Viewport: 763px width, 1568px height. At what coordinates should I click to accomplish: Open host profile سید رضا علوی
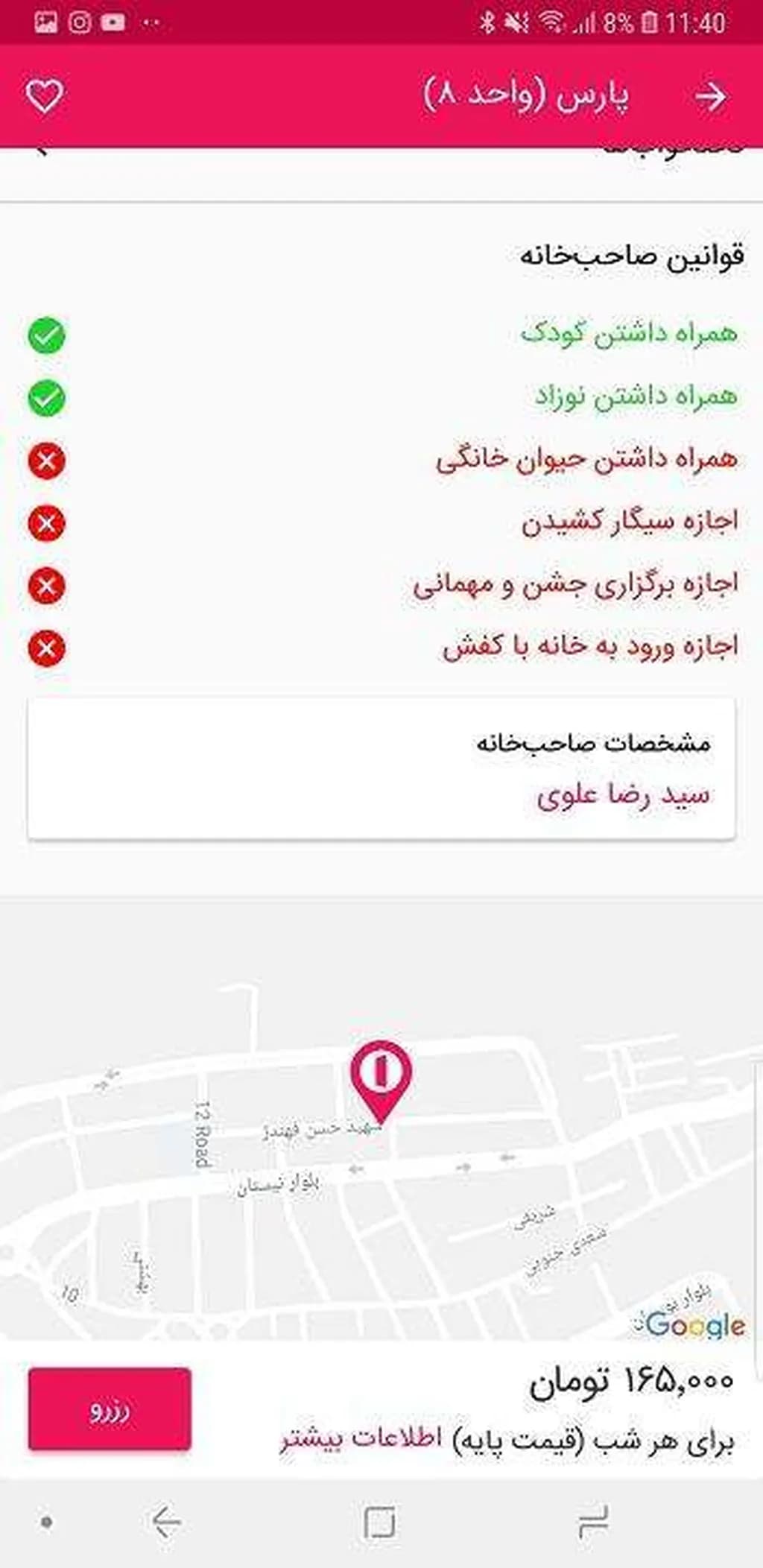point(623,795)
